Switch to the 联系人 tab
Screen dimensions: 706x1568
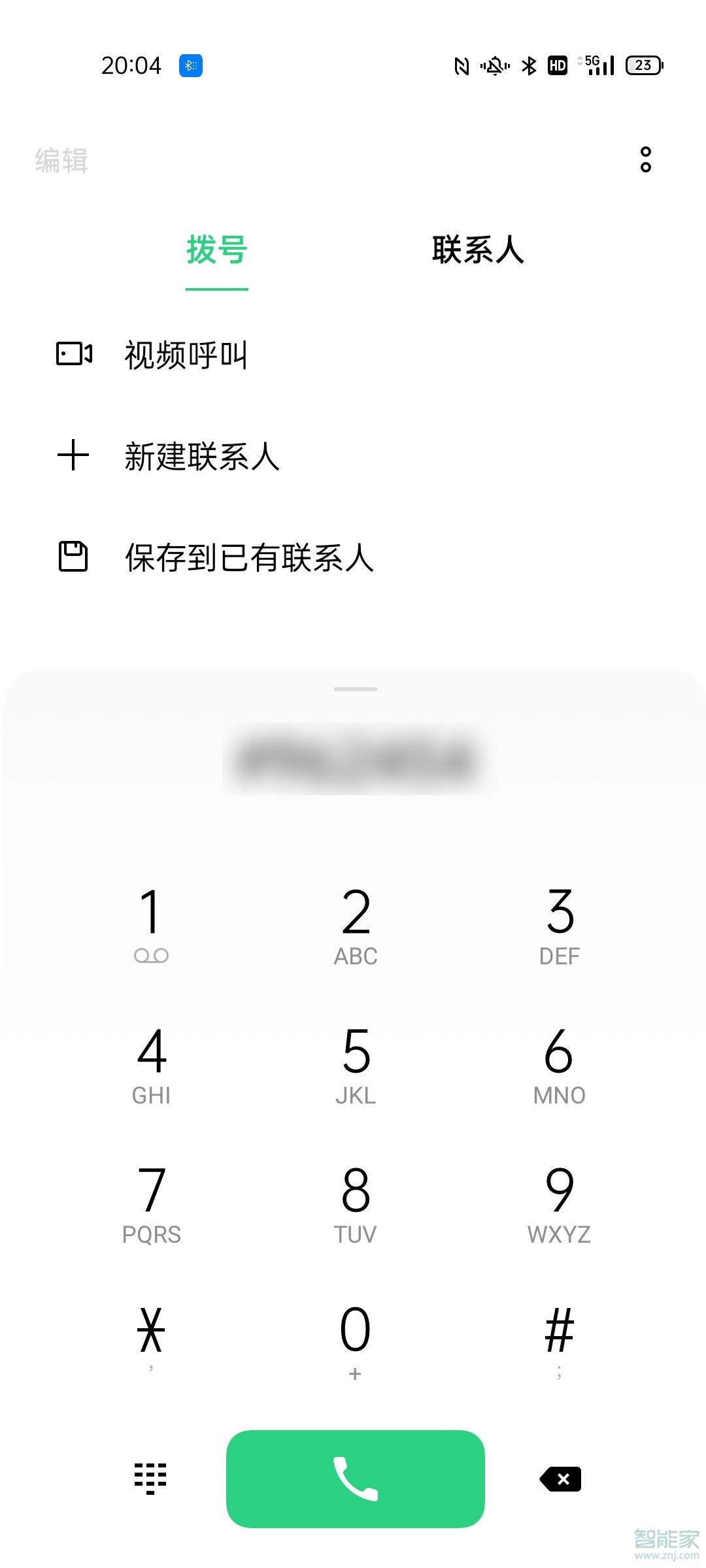477,252
